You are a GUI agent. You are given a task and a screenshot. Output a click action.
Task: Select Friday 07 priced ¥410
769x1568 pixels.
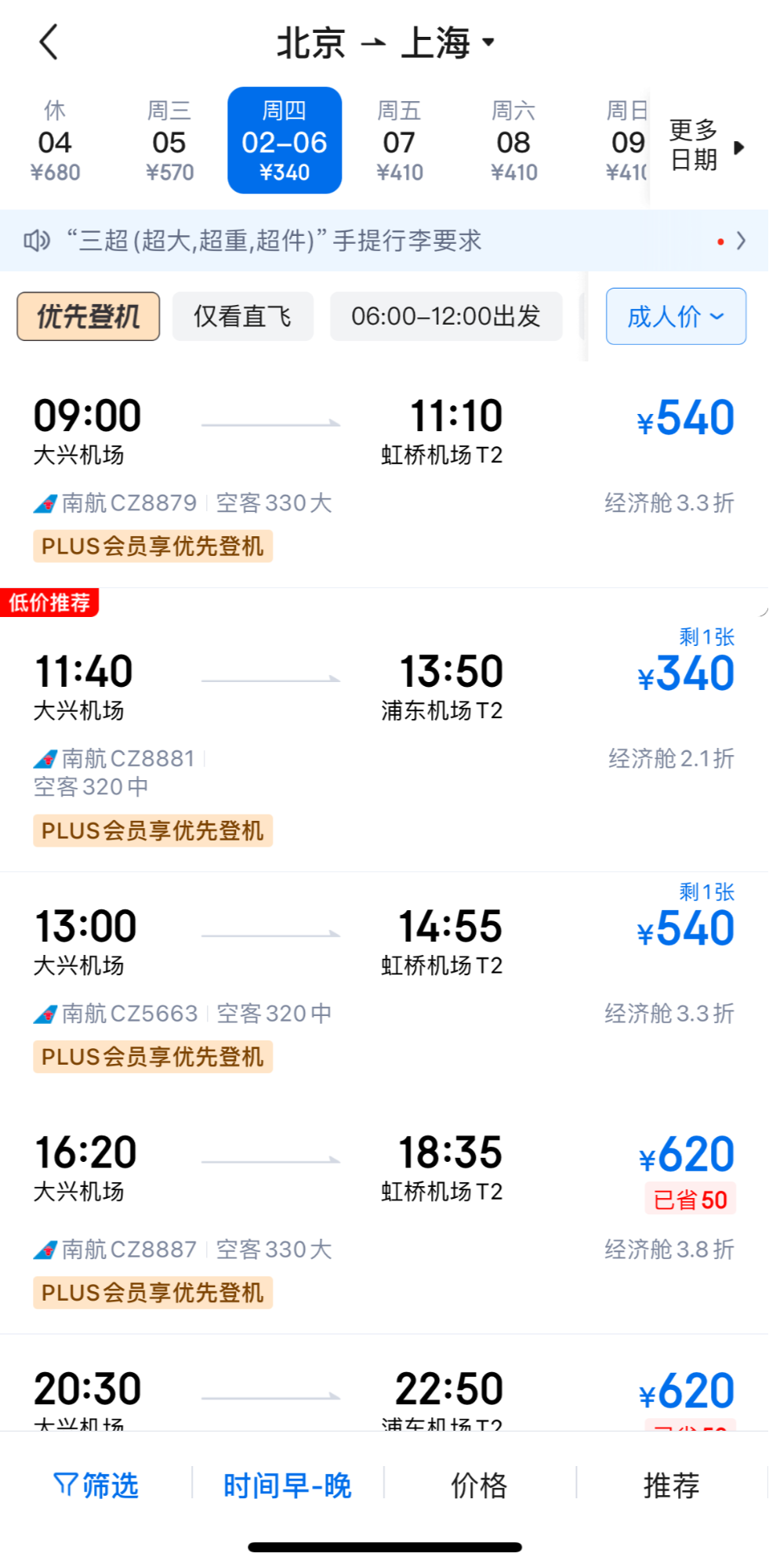(399, 141)
